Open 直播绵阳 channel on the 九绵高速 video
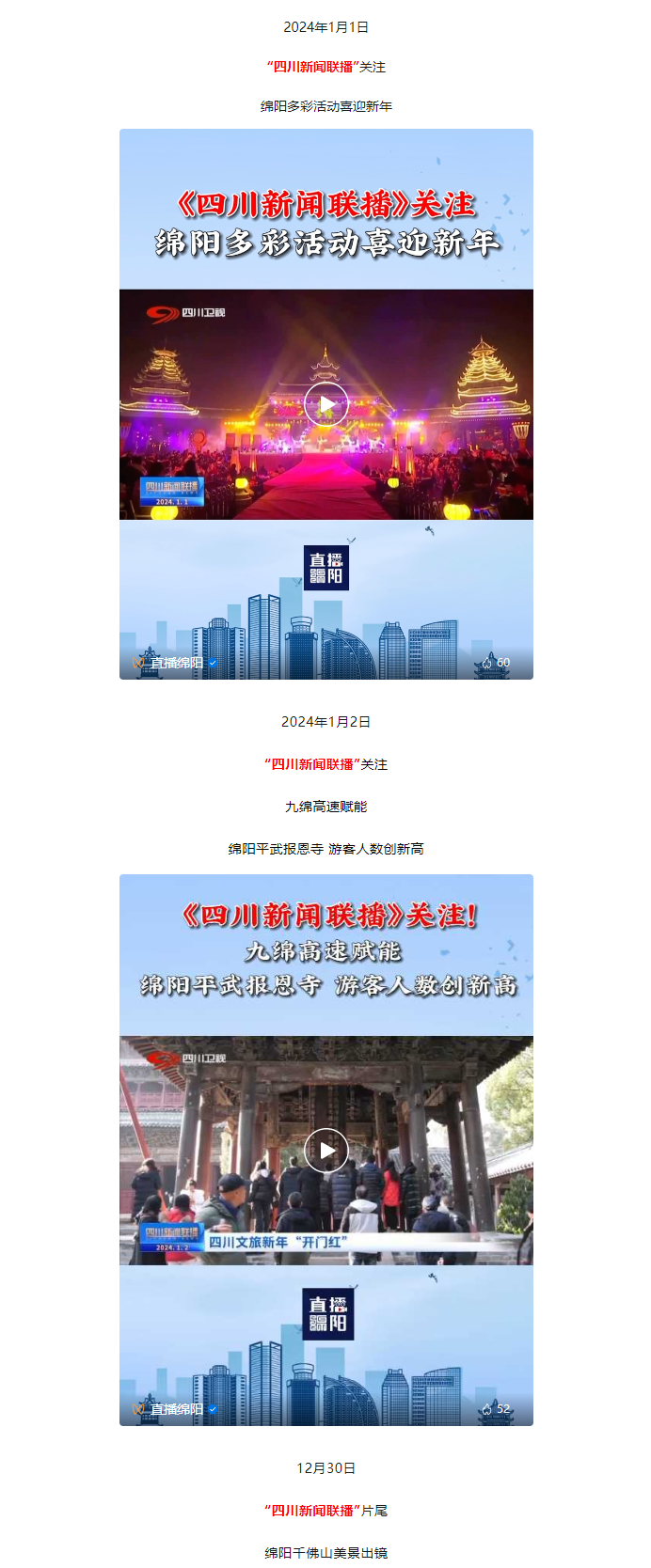This screenshot has width=651, height=1568. click(x=176, y=1409)
